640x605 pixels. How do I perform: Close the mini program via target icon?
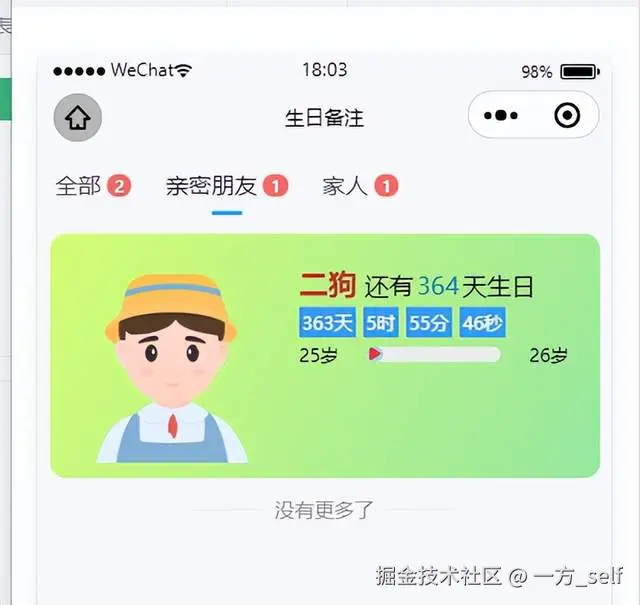pos(567,116)
